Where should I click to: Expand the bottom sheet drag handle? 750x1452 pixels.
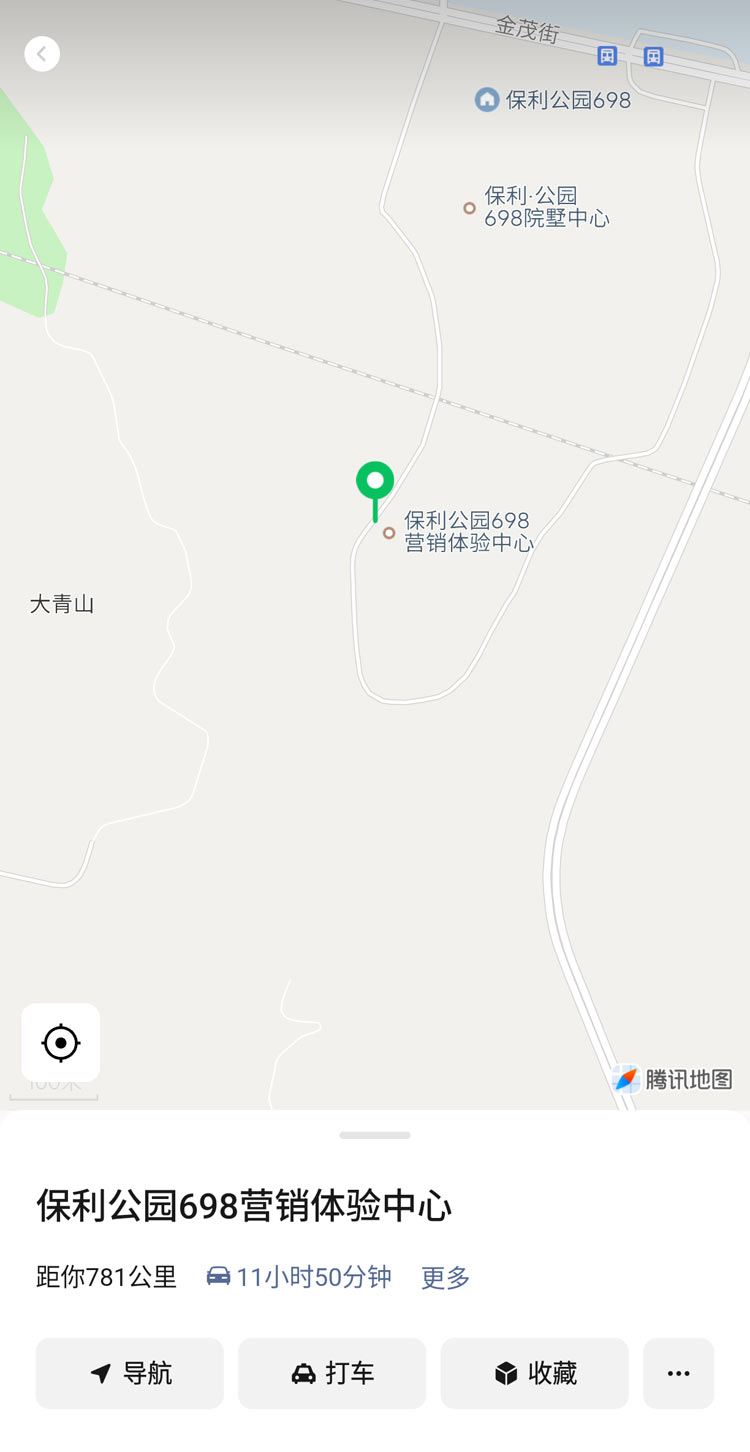click(x=375, y=1135)
